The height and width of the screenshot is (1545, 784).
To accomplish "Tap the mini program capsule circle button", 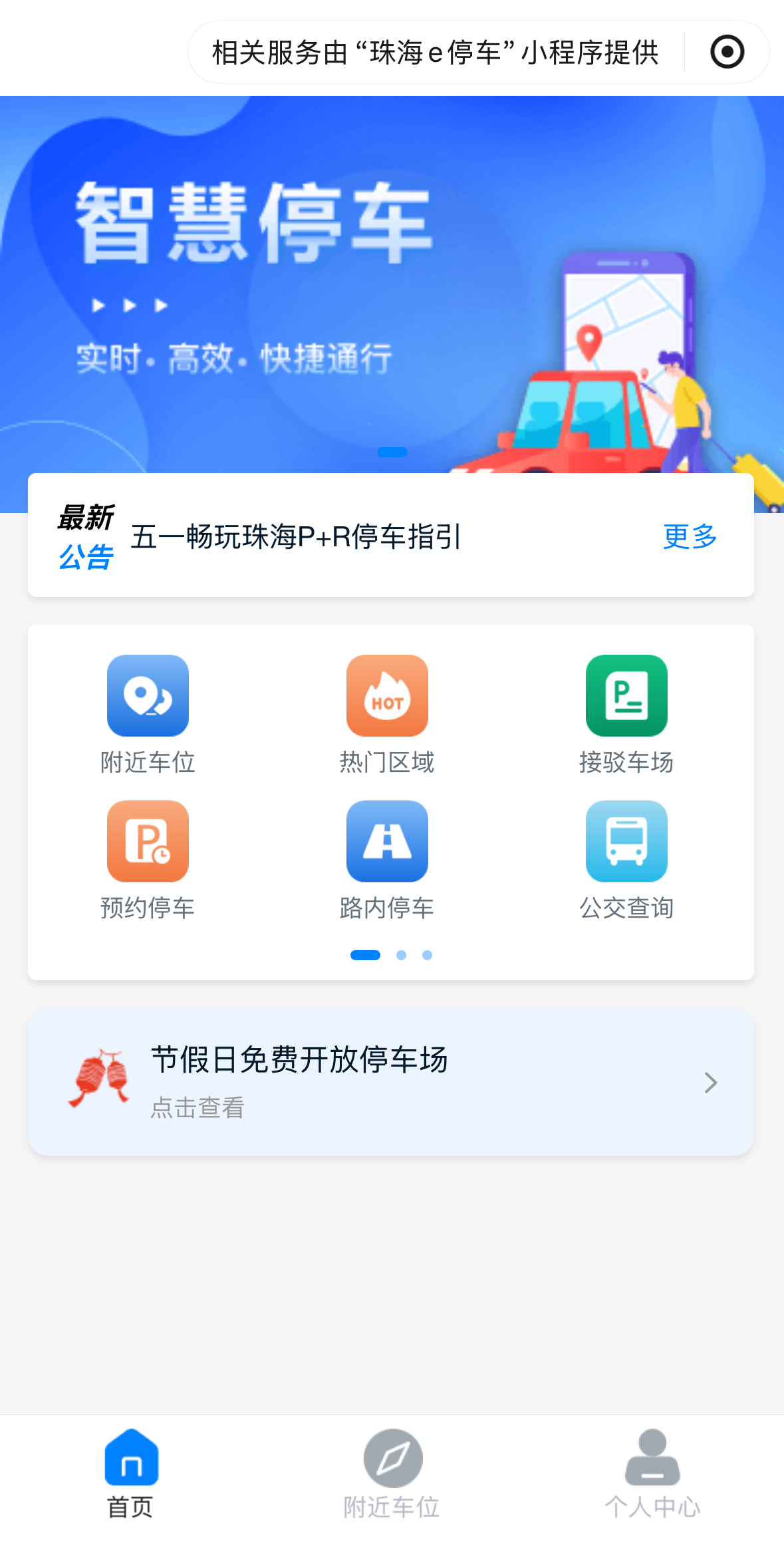I will pos(727,52).
